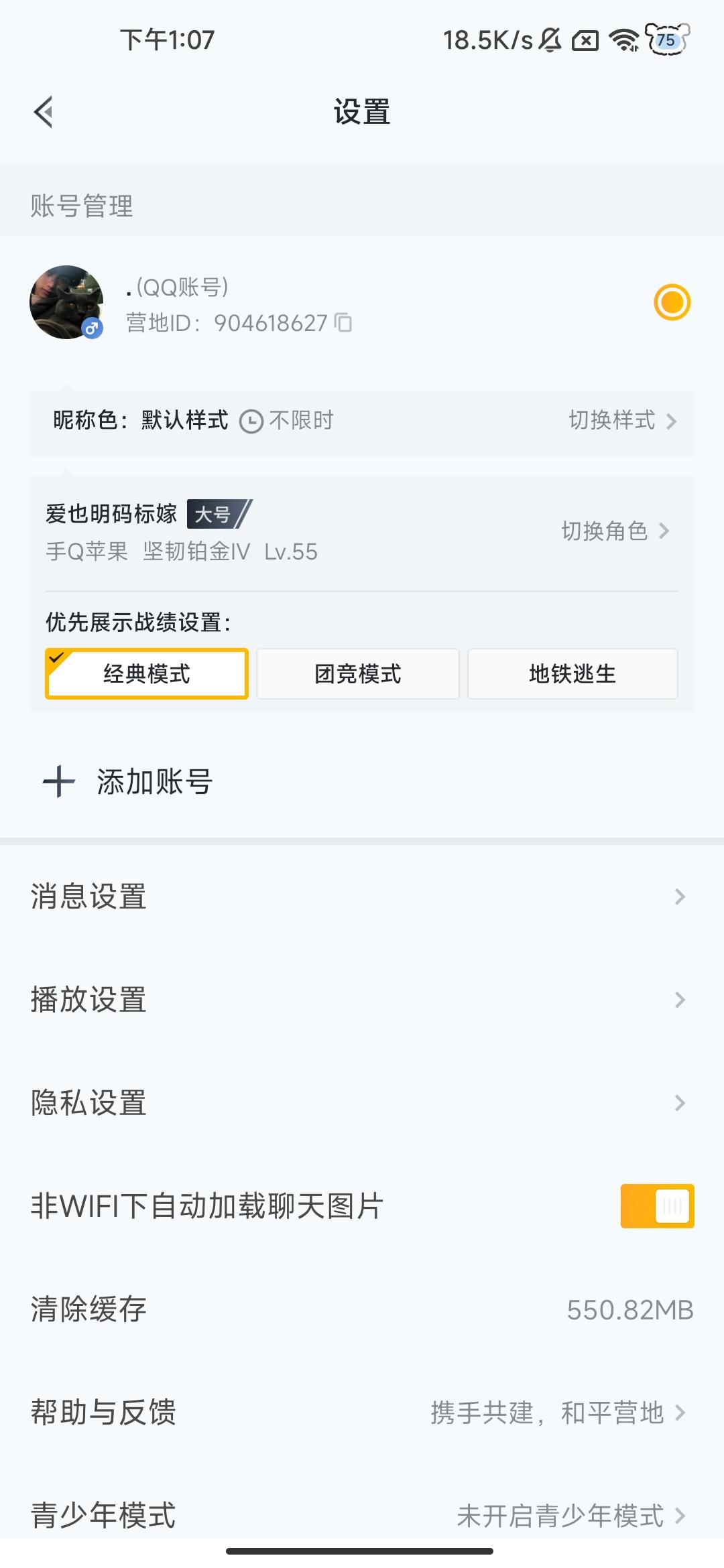
Task: Expand 隐私设置 section
Action: (x=362, y=1102)
